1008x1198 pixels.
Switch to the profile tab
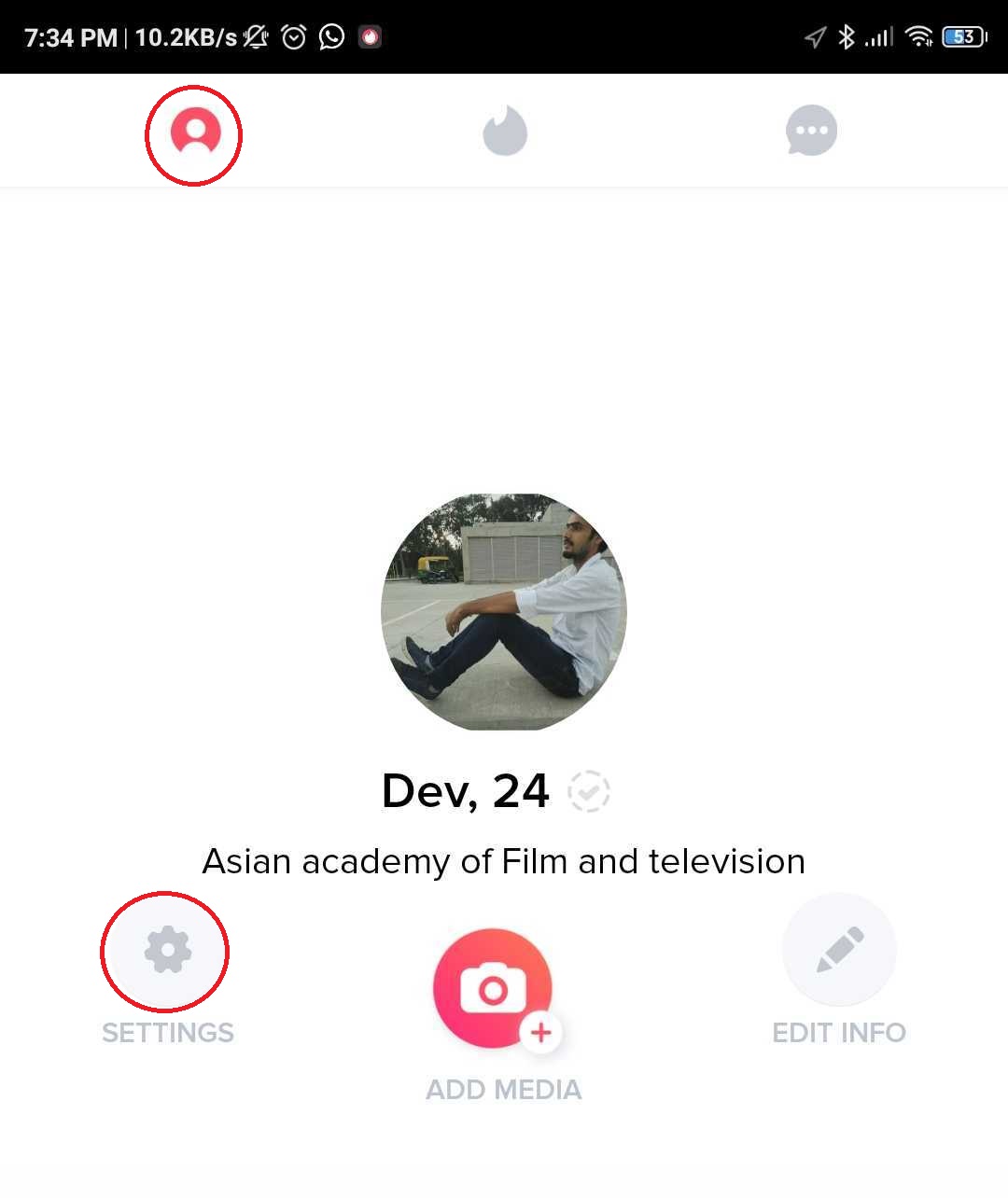[x=194, y=132]
